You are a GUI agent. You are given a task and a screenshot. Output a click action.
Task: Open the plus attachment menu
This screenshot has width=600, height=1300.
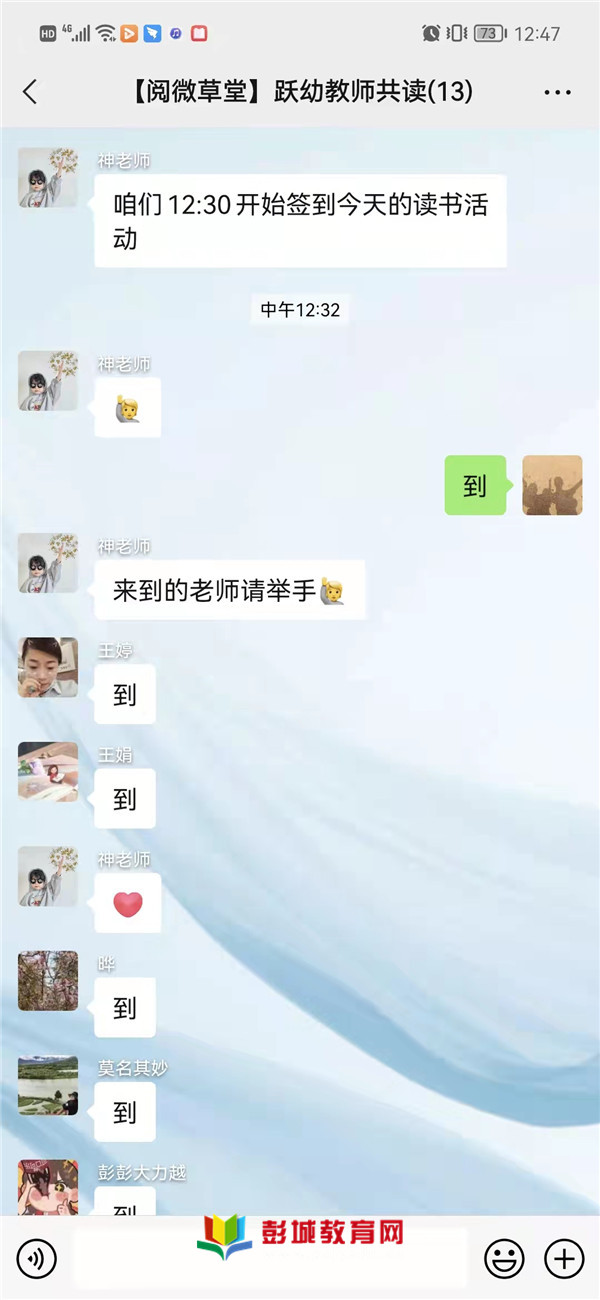tap(564, 1259)
